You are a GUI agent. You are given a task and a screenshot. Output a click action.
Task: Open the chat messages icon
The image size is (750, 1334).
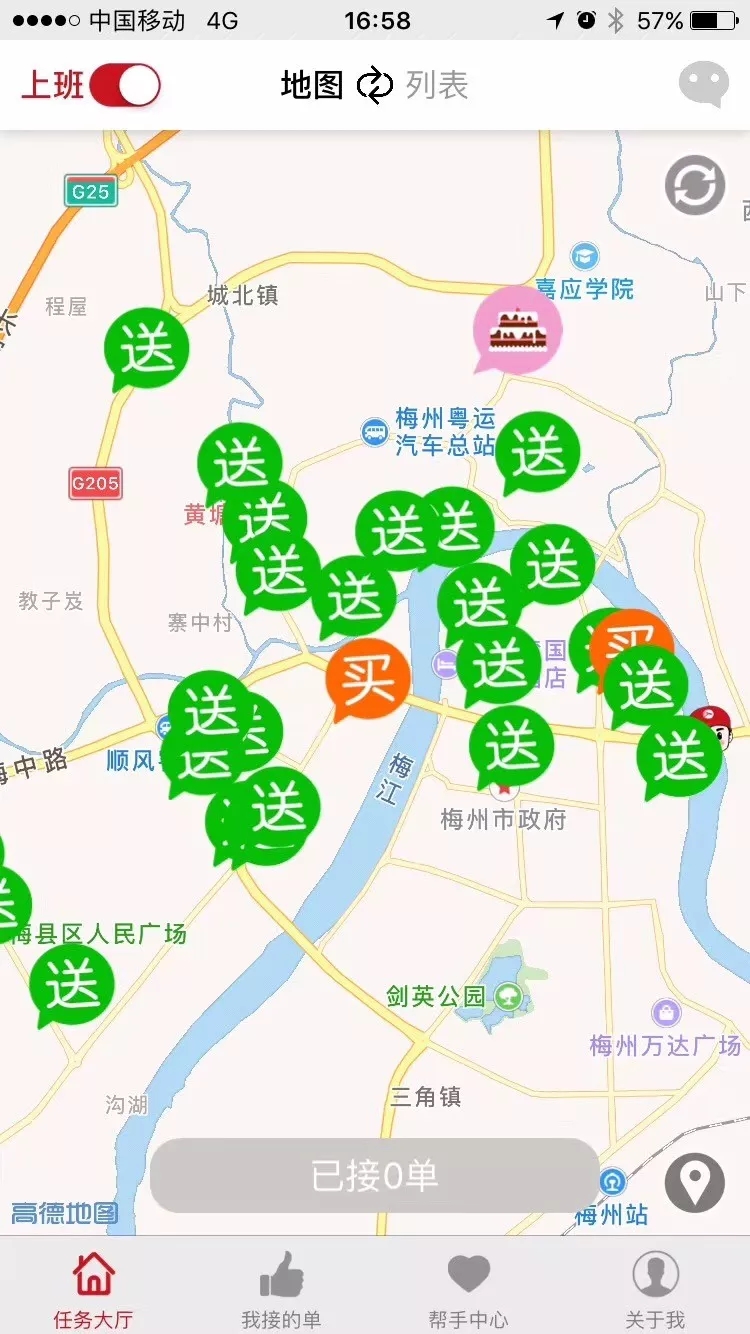703,84
